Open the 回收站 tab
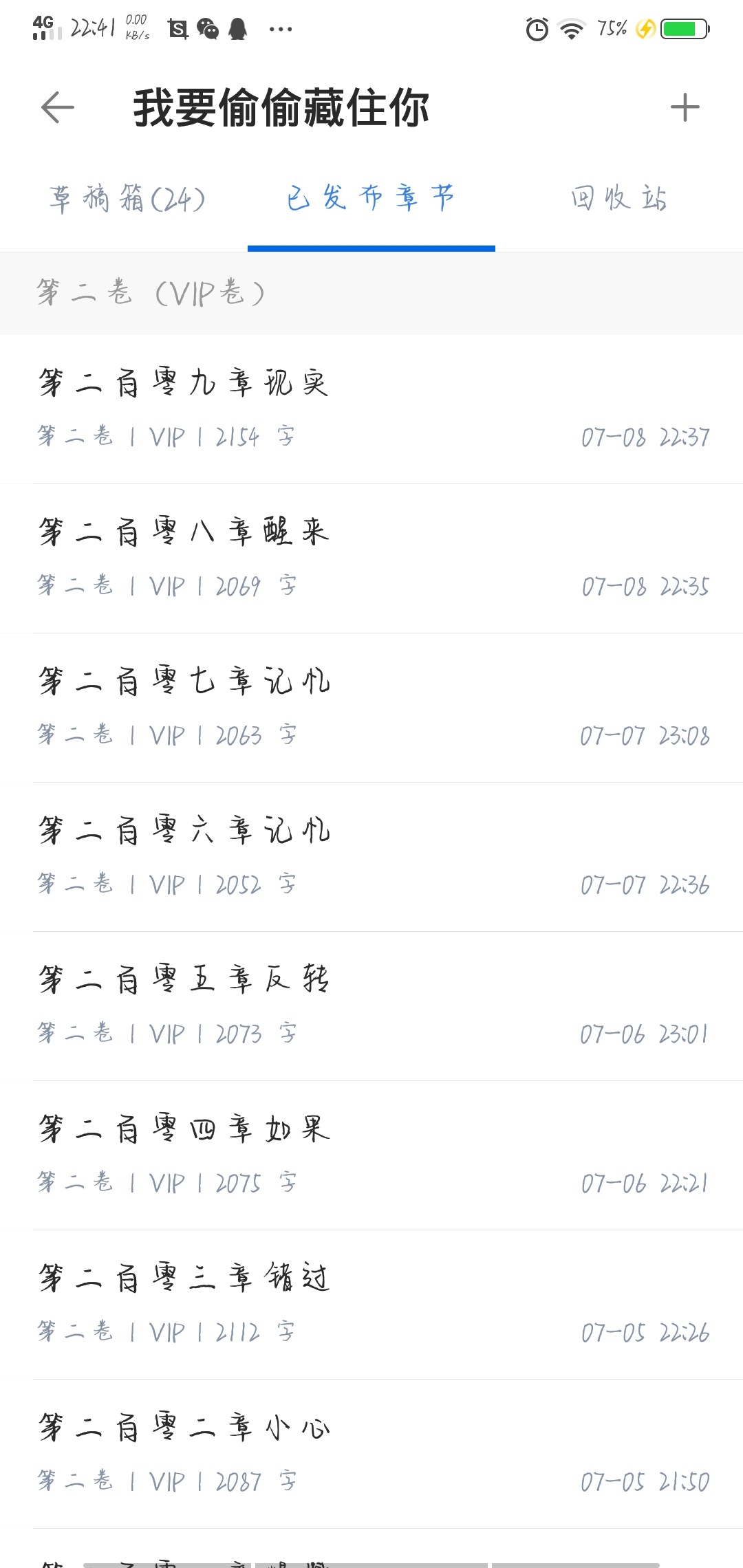743x1568 pixels. [618, 198]
